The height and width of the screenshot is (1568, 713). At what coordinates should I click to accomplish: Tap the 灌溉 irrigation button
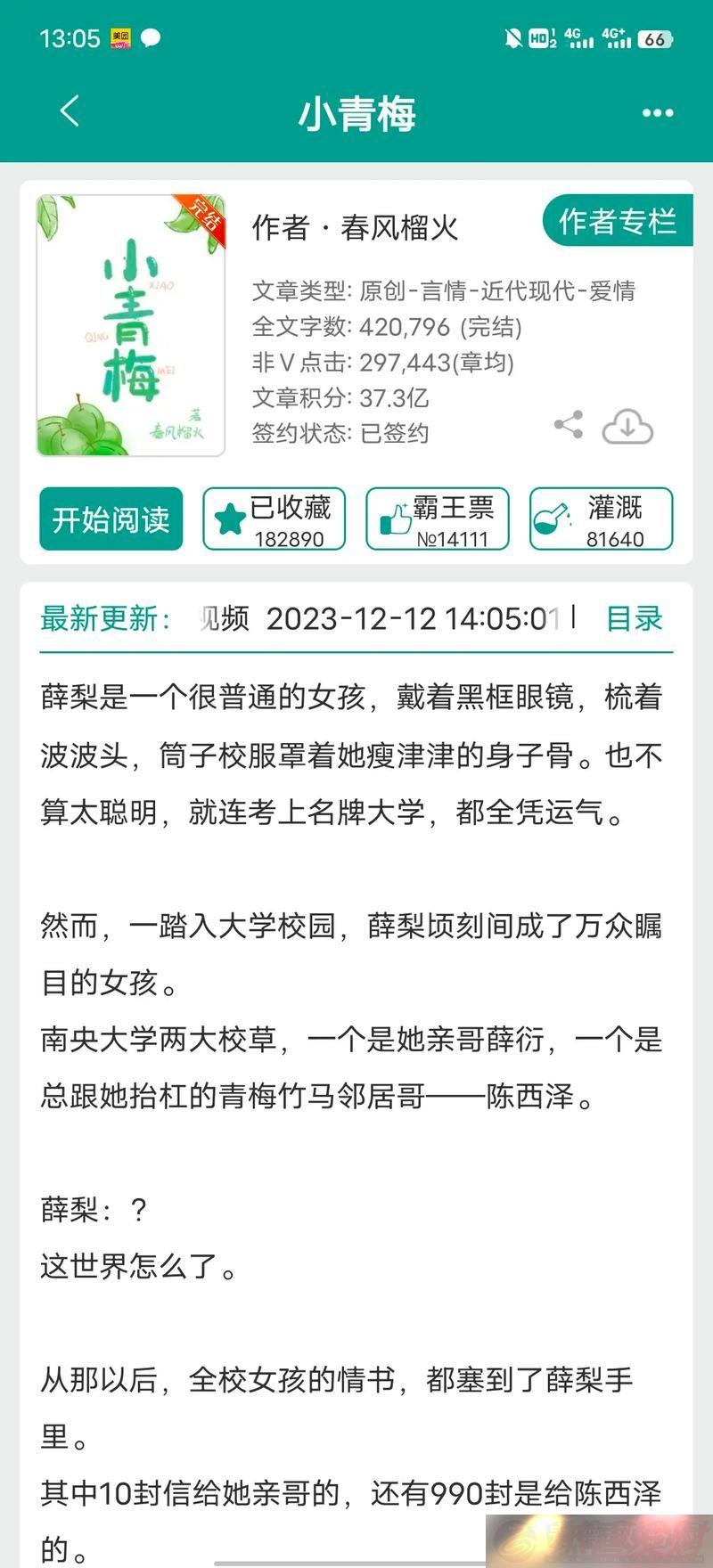point(601,519)
